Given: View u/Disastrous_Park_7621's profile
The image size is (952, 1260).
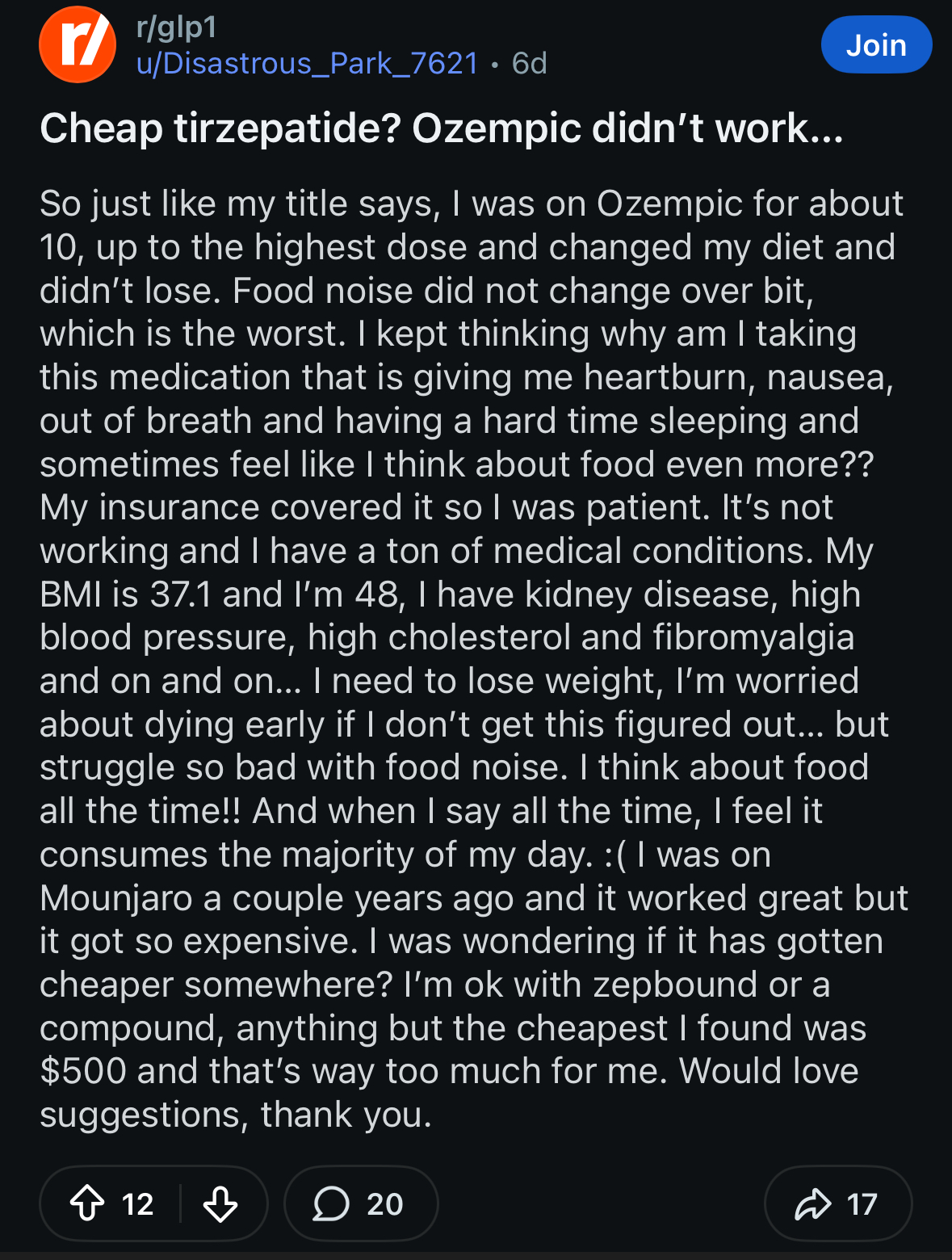Looking at the screenshot, I should tap(308, 63).
